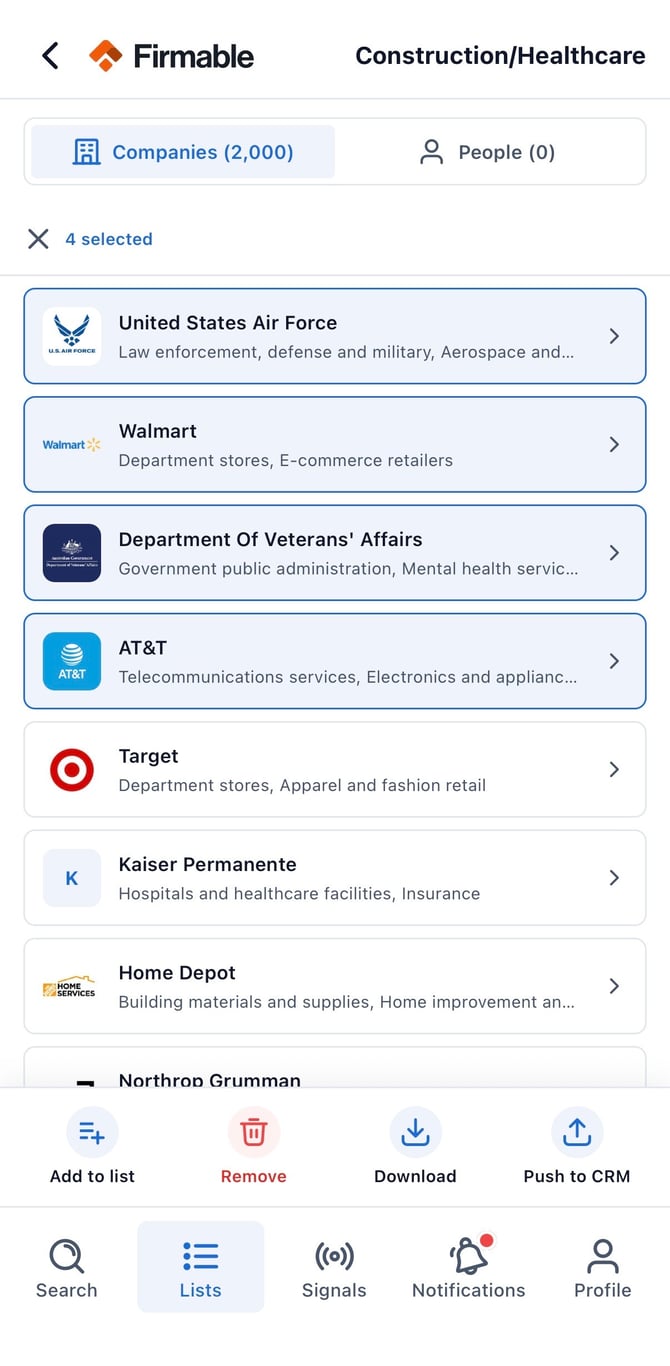Clear the 4 selected items
This screenshot has height=1366, width=670.
(38, 239)
